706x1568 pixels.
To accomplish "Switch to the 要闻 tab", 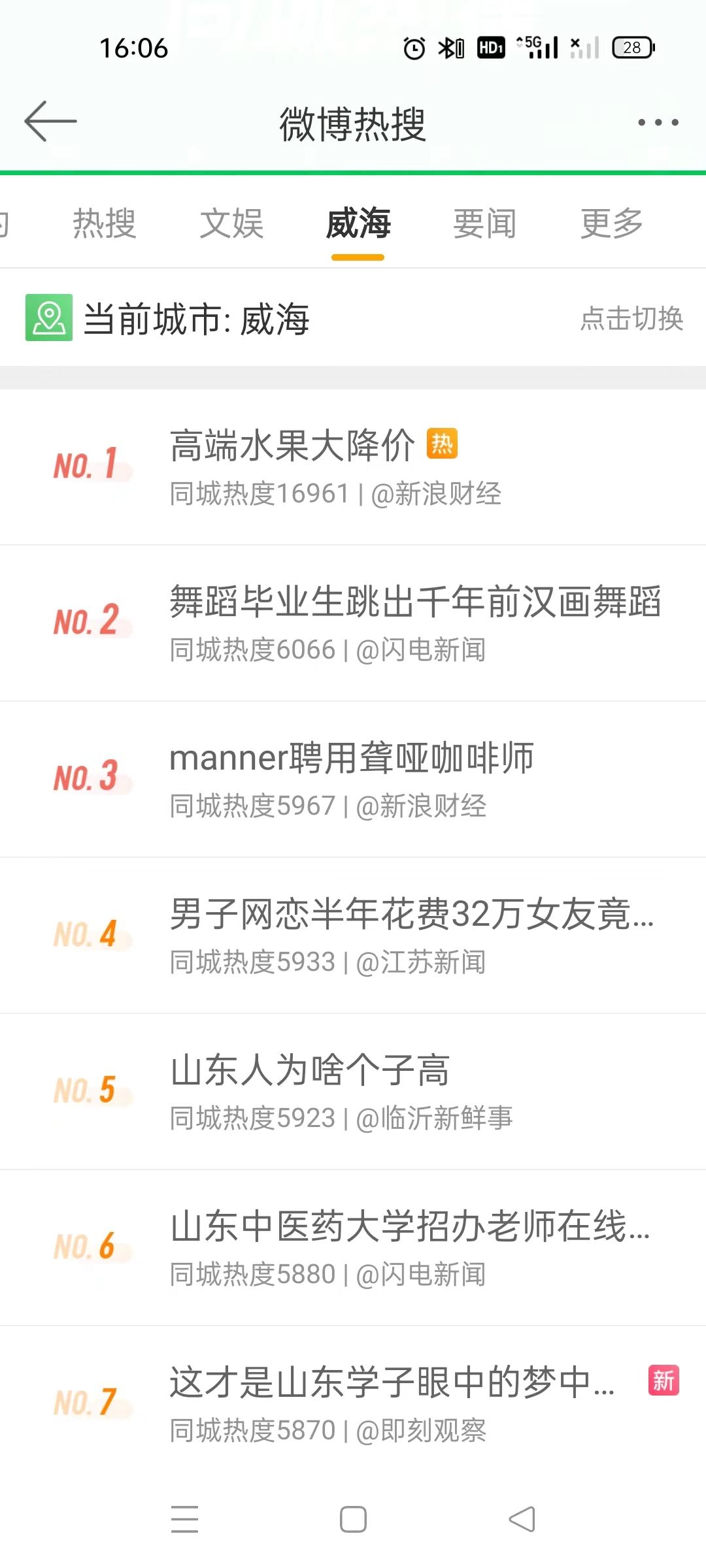I will tap(485, 223).
